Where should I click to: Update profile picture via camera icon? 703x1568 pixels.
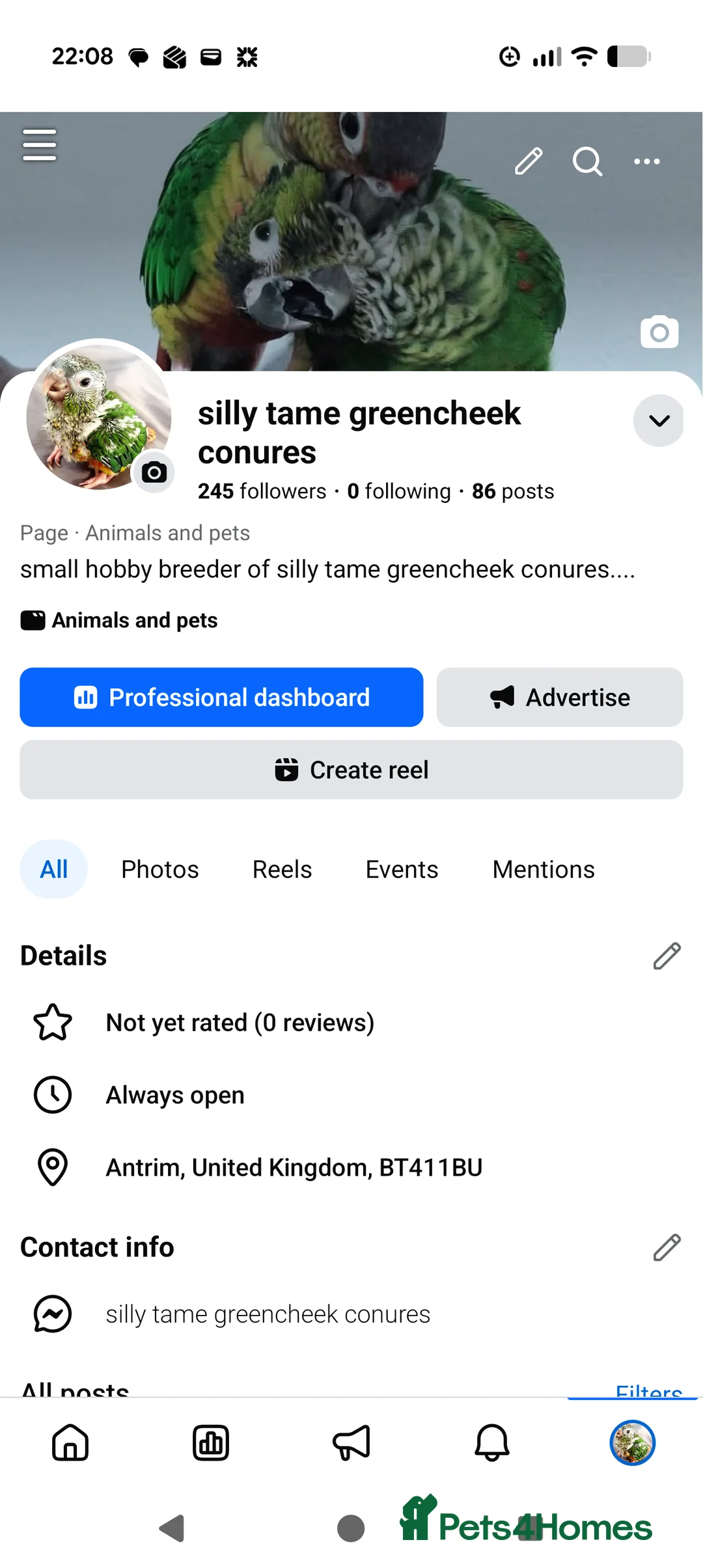pos(154,472)
